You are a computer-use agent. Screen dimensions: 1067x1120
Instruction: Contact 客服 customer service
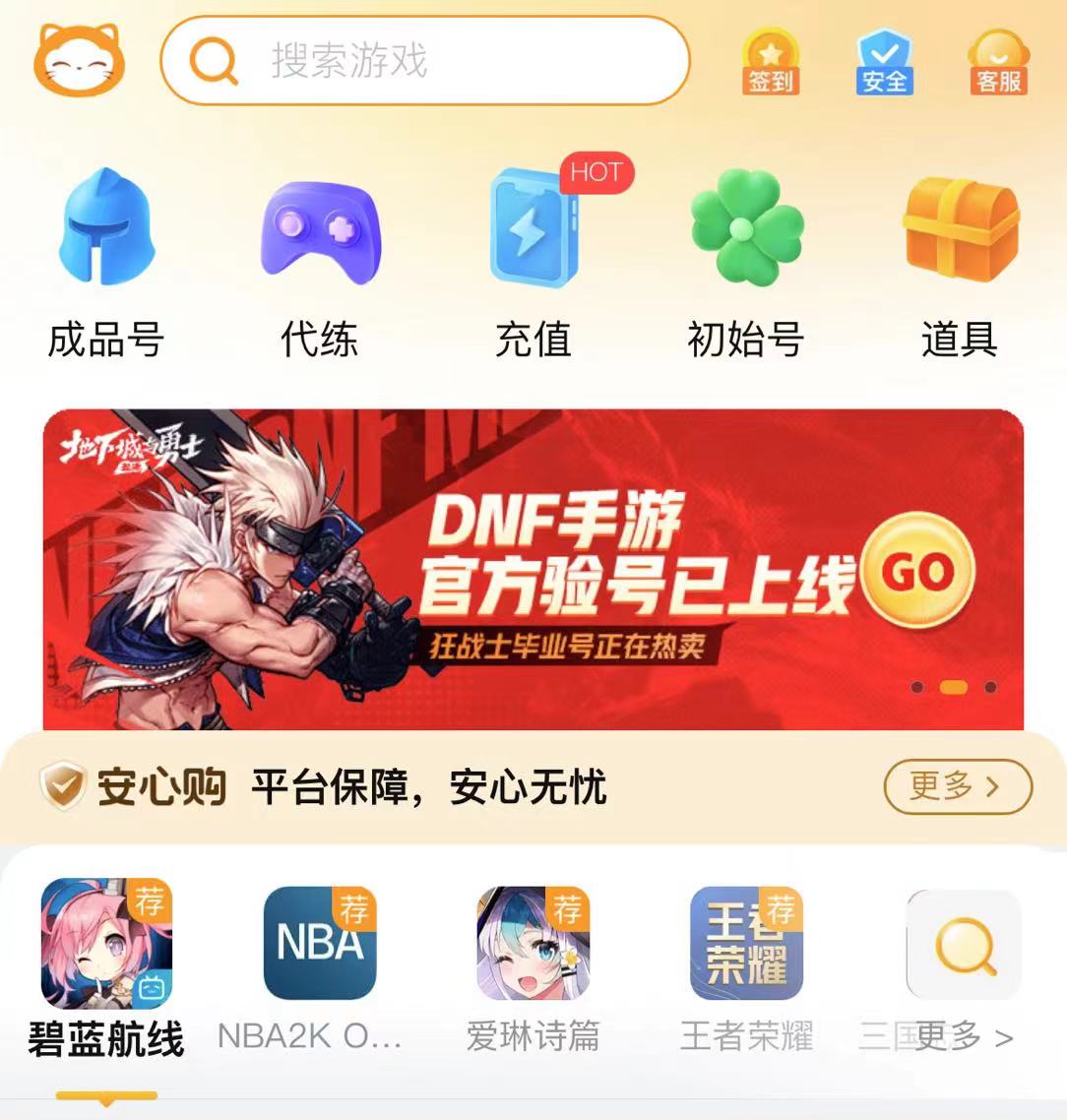click(998, 62)
